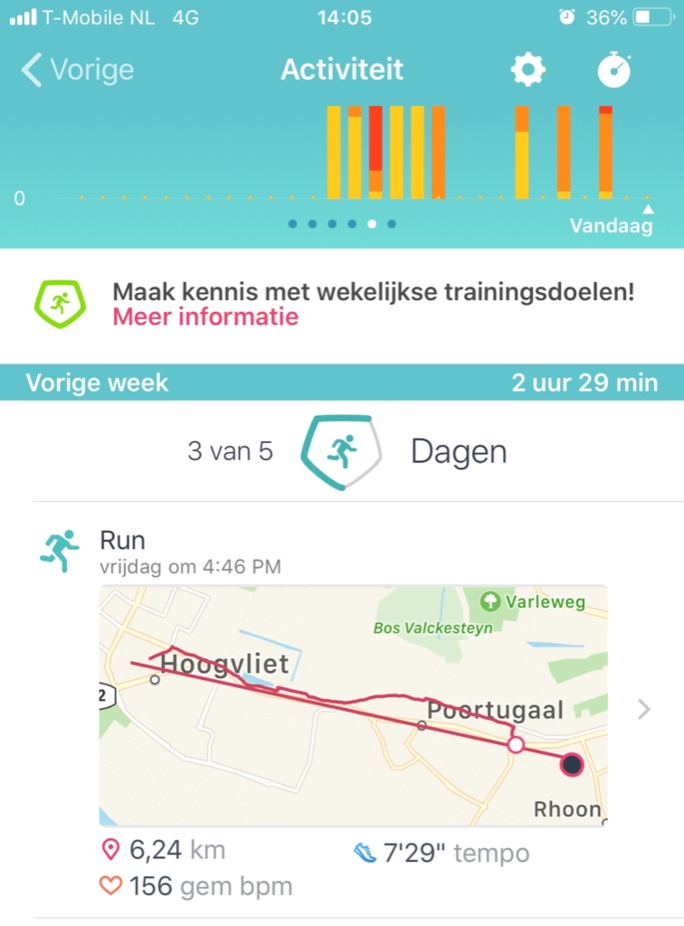Select the chart page indicator dots

pos(342,224)
